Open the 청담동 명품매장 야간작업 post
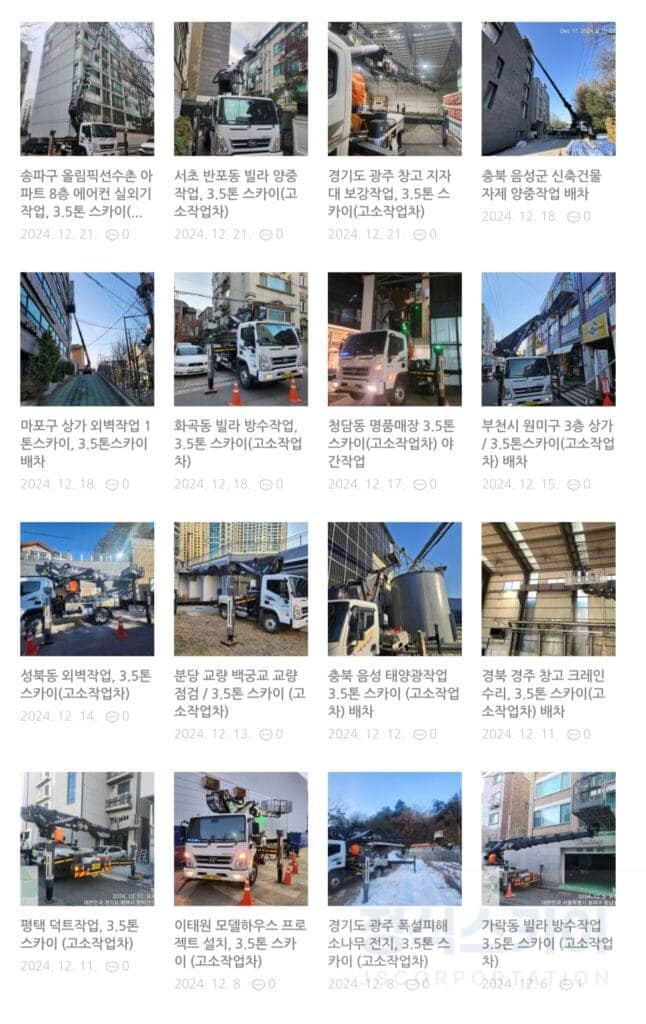 pyautogui.click(x=394, y=443)
